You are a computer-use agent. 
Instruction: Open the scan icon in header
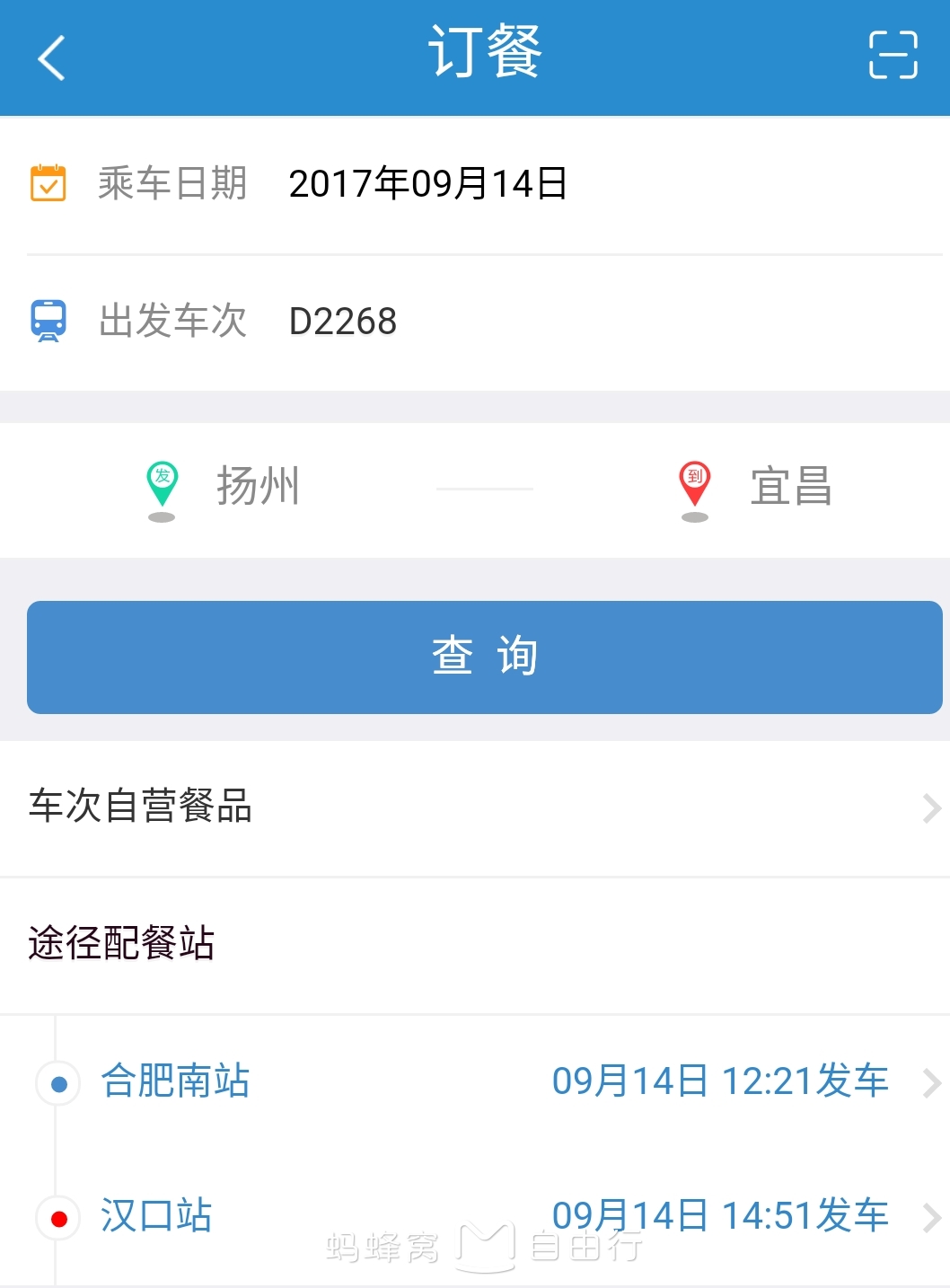tap(893, 56)
